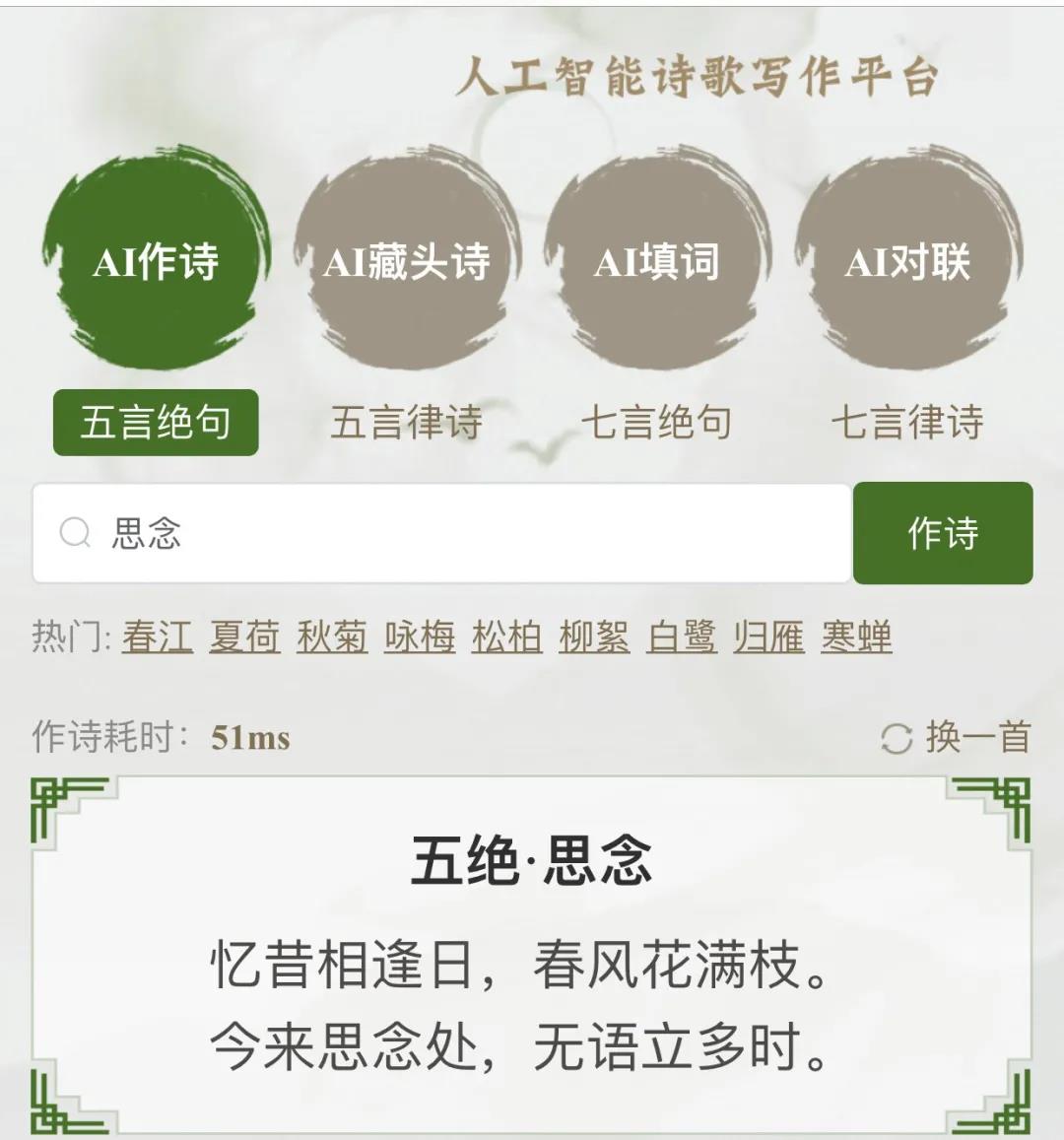Select the 咏梅 topic link
1064x1140 pixels.
[x=420, y=637]
